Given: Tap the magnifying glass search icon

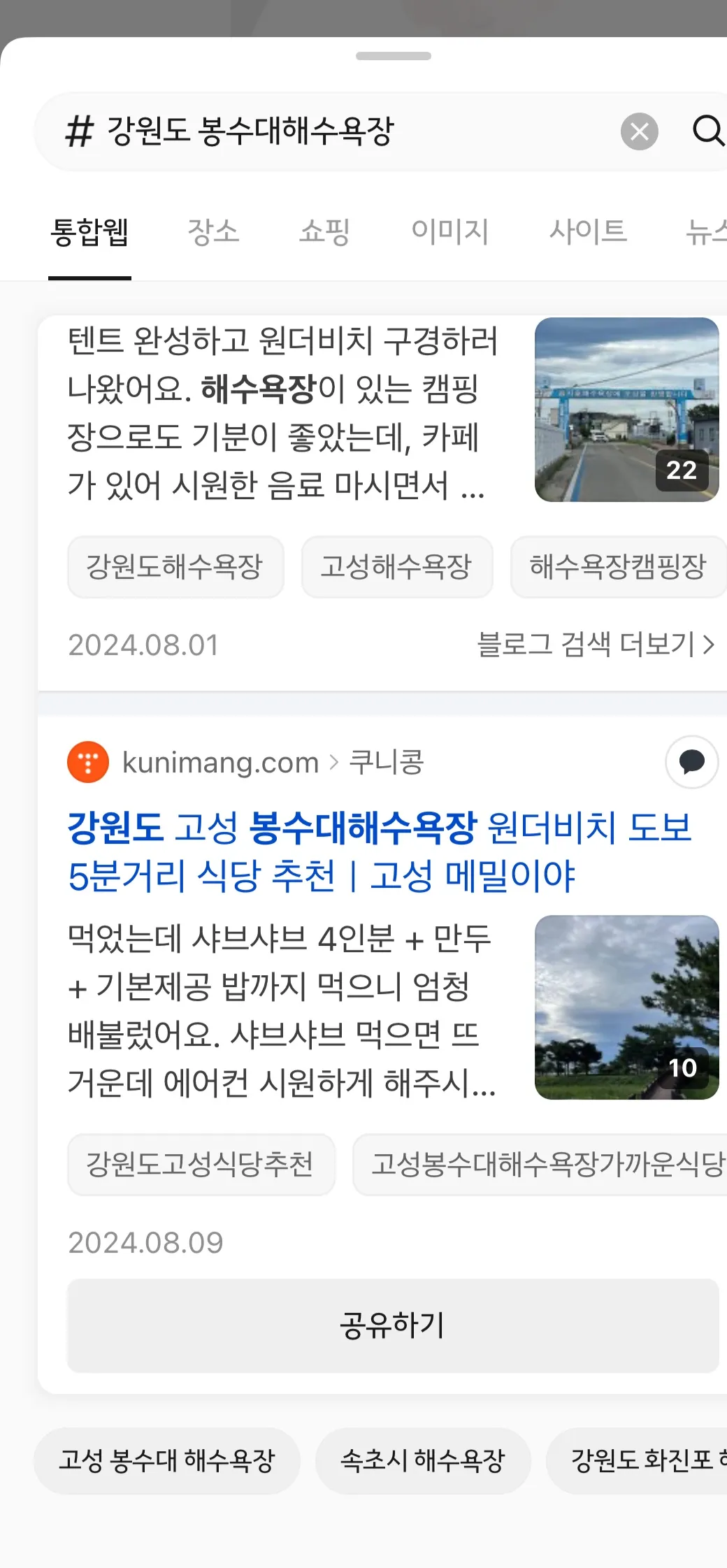Looking at the screenshot, I should (x=710, y=132).
